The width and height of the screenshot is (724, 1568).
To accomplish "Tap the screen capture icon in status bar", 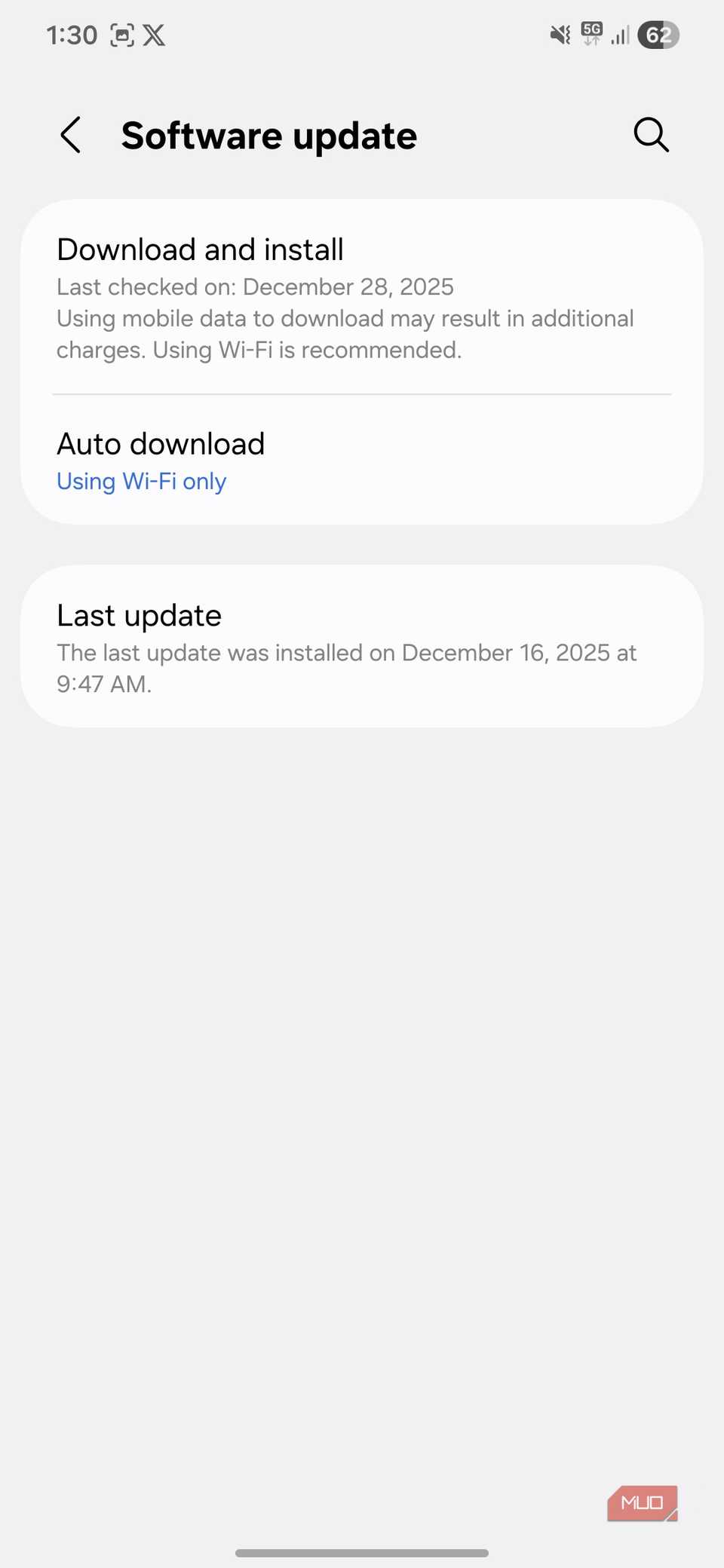I will pyautogui.click(x=123, y=34).
